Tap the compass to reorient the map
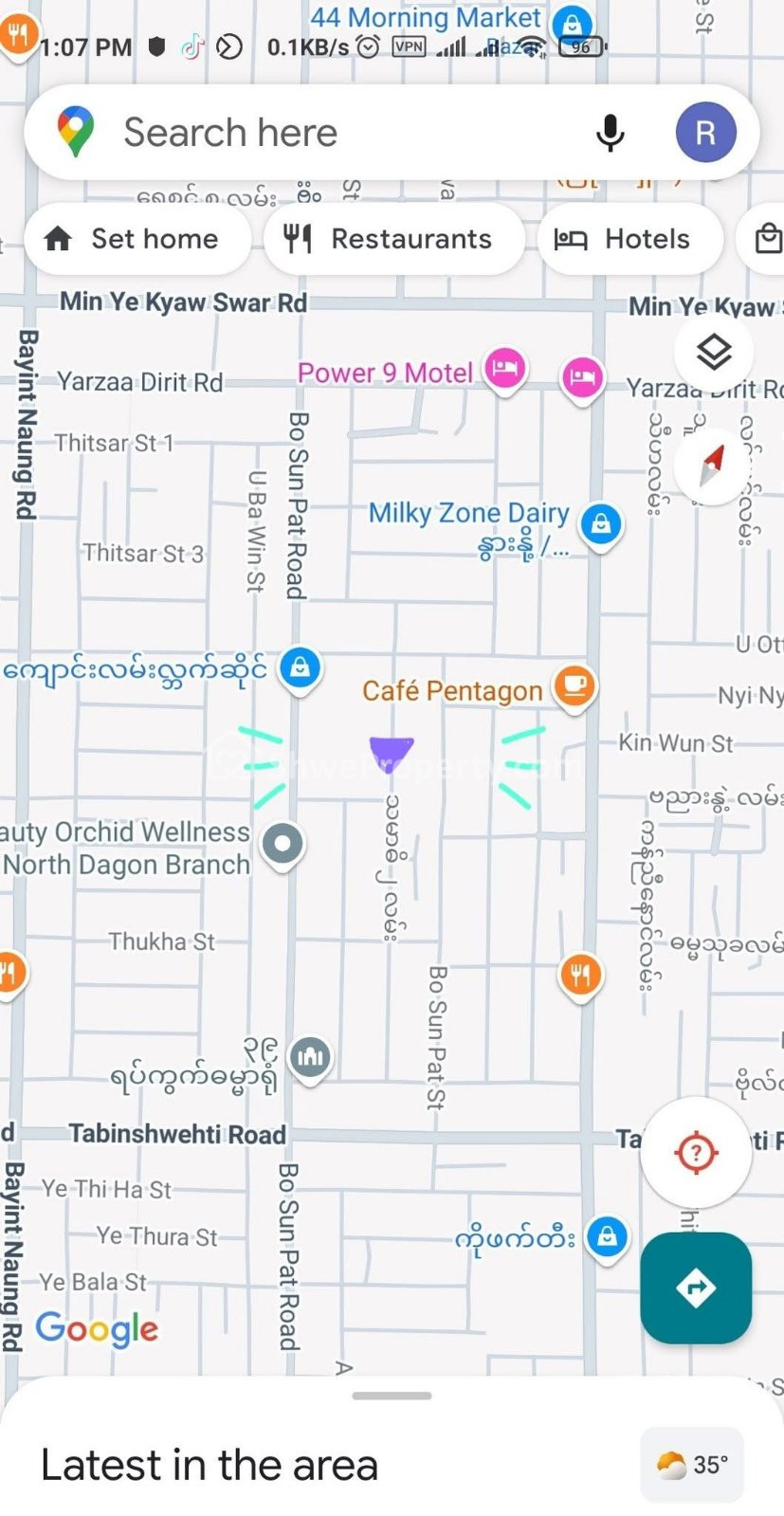The height and width of the screenshot is (1516, 784). 713,465
